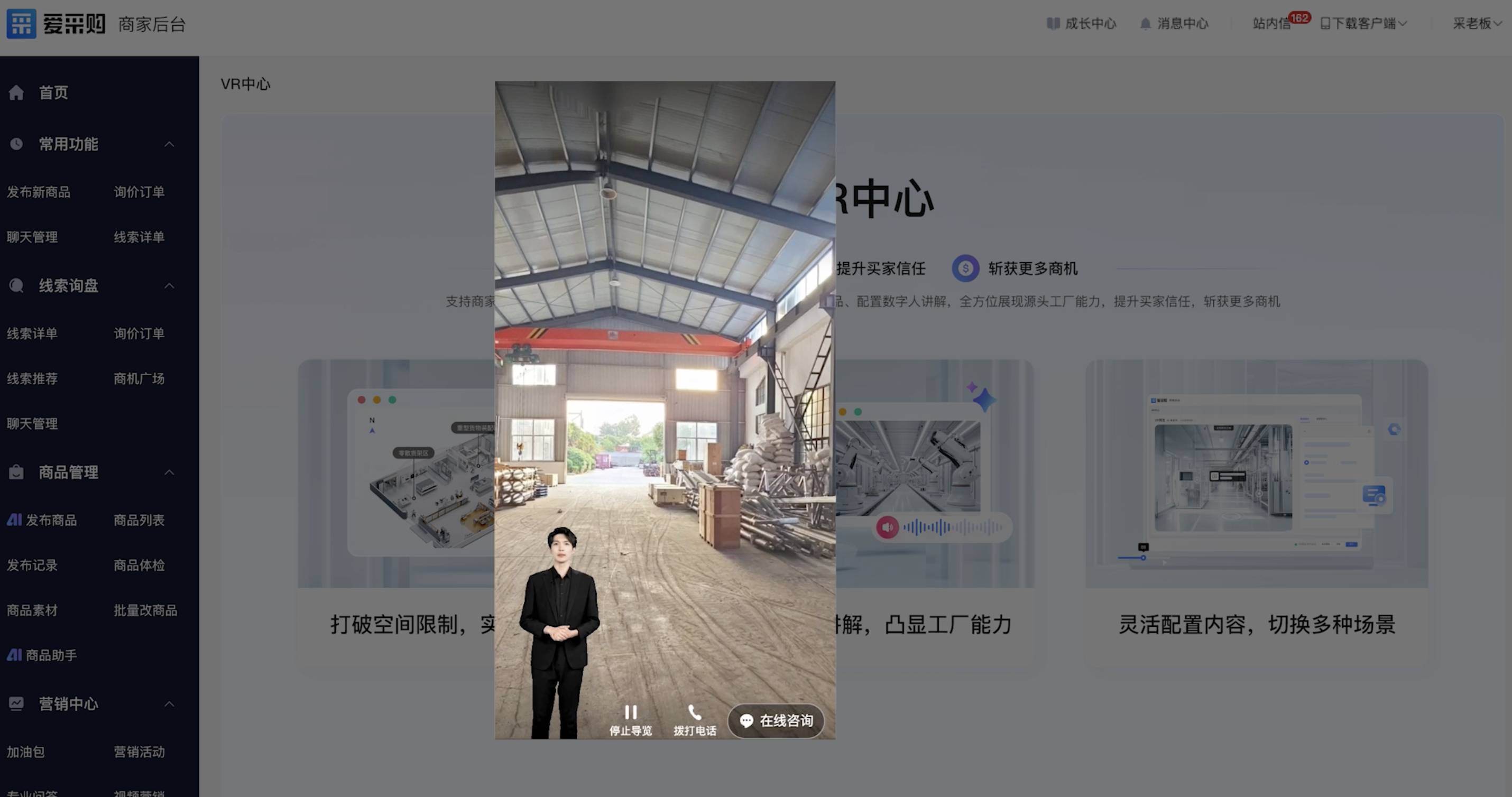Open 营销活动 under 营销中心
The width and height of the screenshot is (1512, 797).
[139, 752]
